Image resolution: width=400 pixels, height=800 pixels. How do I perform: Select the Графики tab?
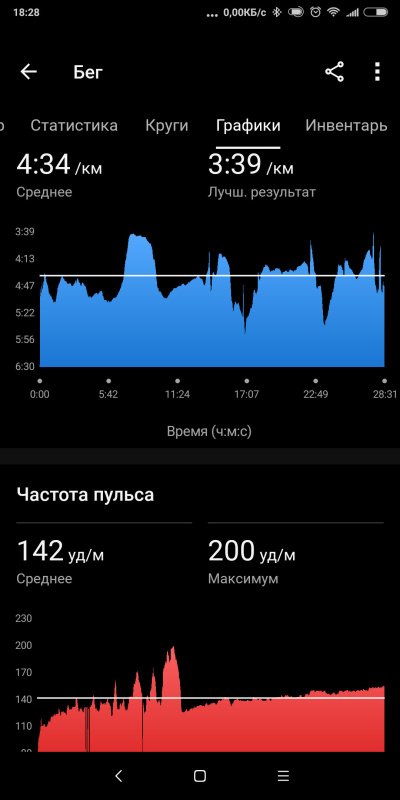coord(248,126)
